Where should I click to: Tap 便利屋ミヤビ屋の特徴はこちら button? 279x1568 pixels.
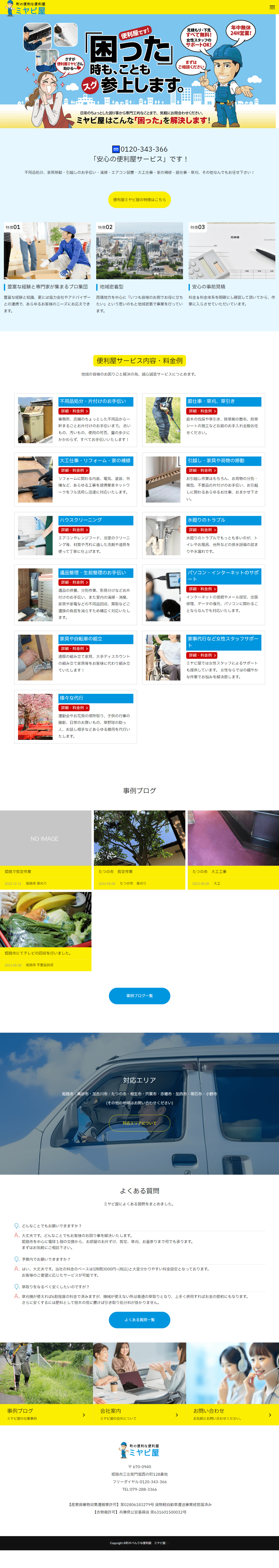[x=139, y=199]
